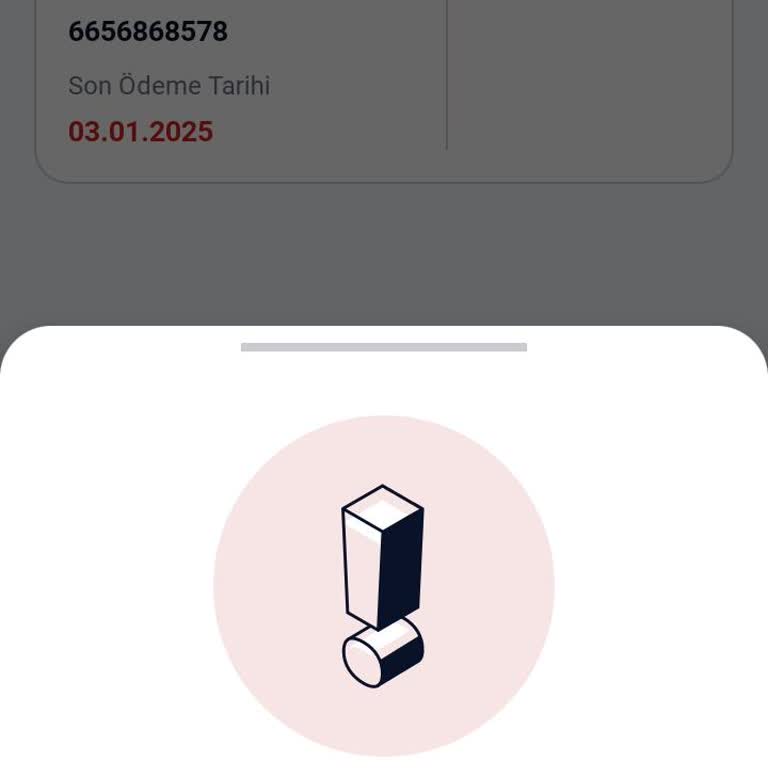
Task: Tap the bottom sheet drag handle
Action: click(384, 347)
